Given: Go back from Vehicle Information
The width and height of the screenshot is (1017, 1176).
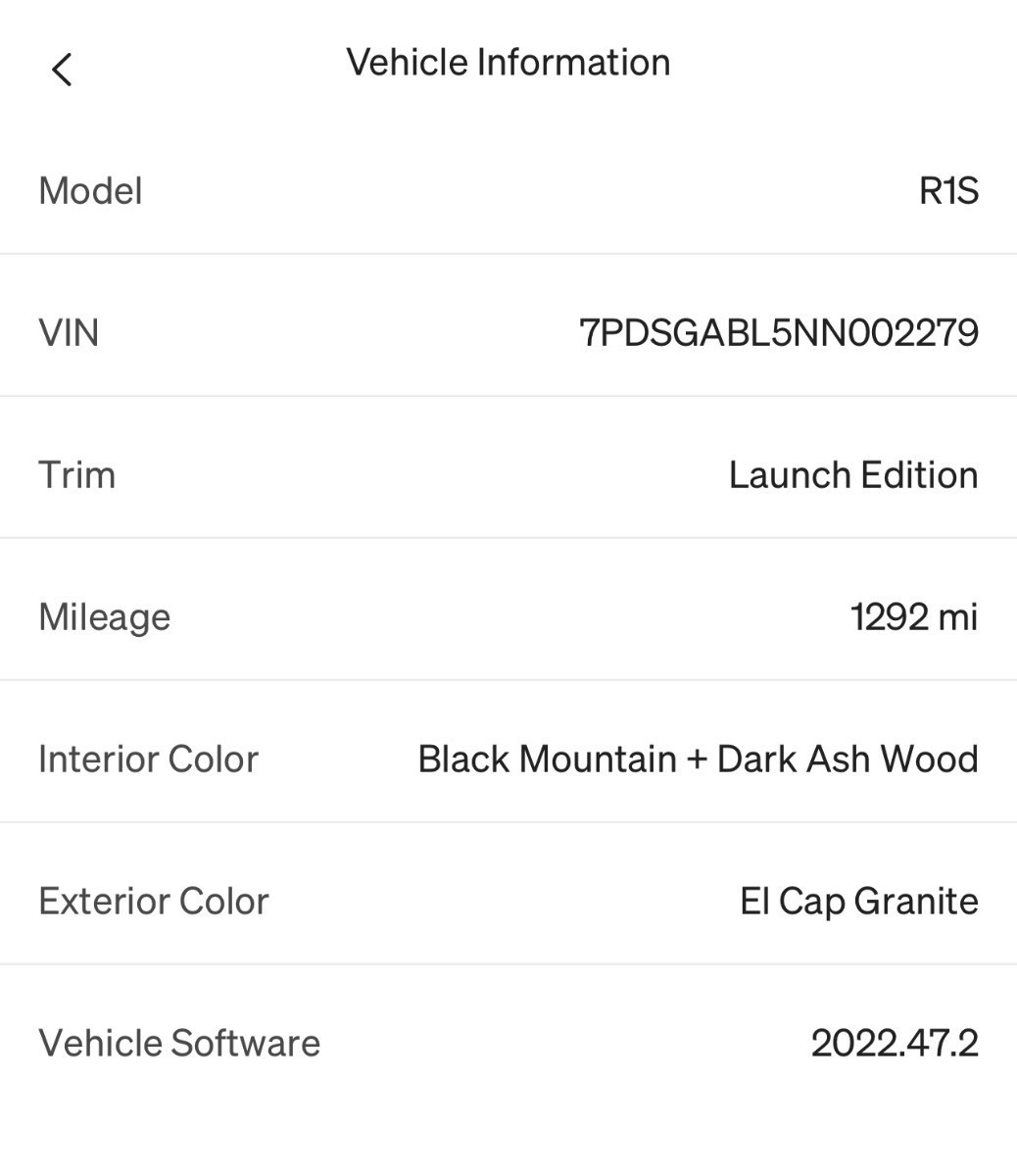Looking at the screenshot, I should 62,70.
